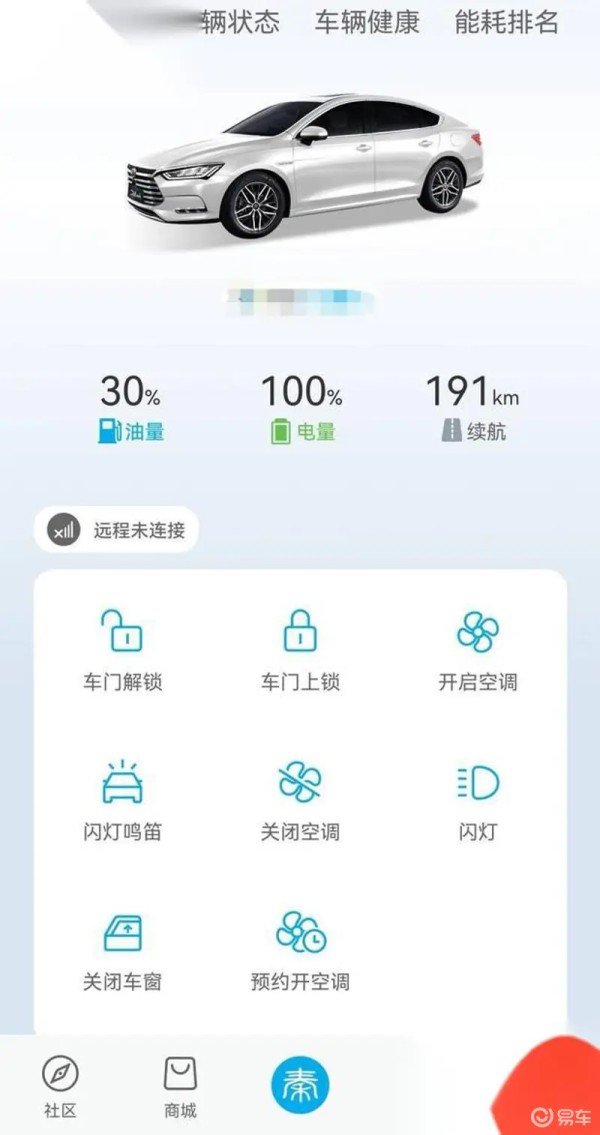The image size is (600, 1135).
Task: Trigger 闪灯鸣笛 flash and honk
Action: pos(122,799)
